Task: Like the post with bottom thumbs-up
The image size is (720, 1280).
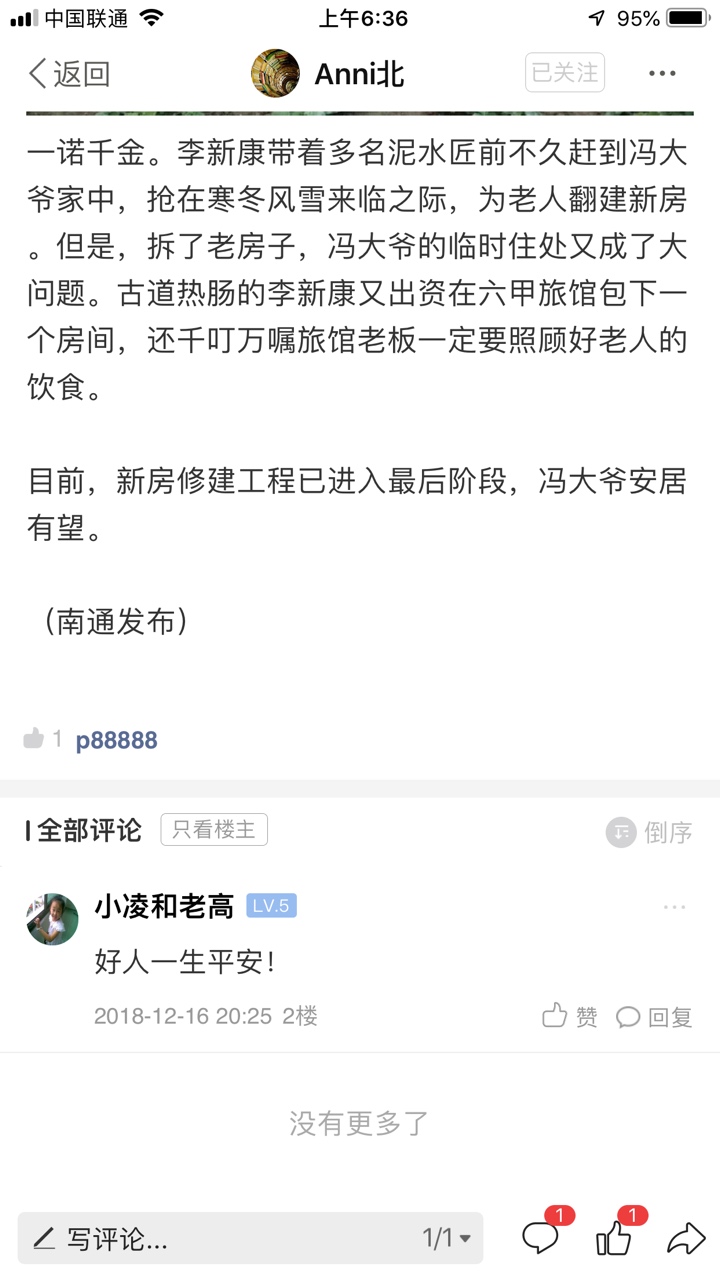Action: pos(615,1238)
